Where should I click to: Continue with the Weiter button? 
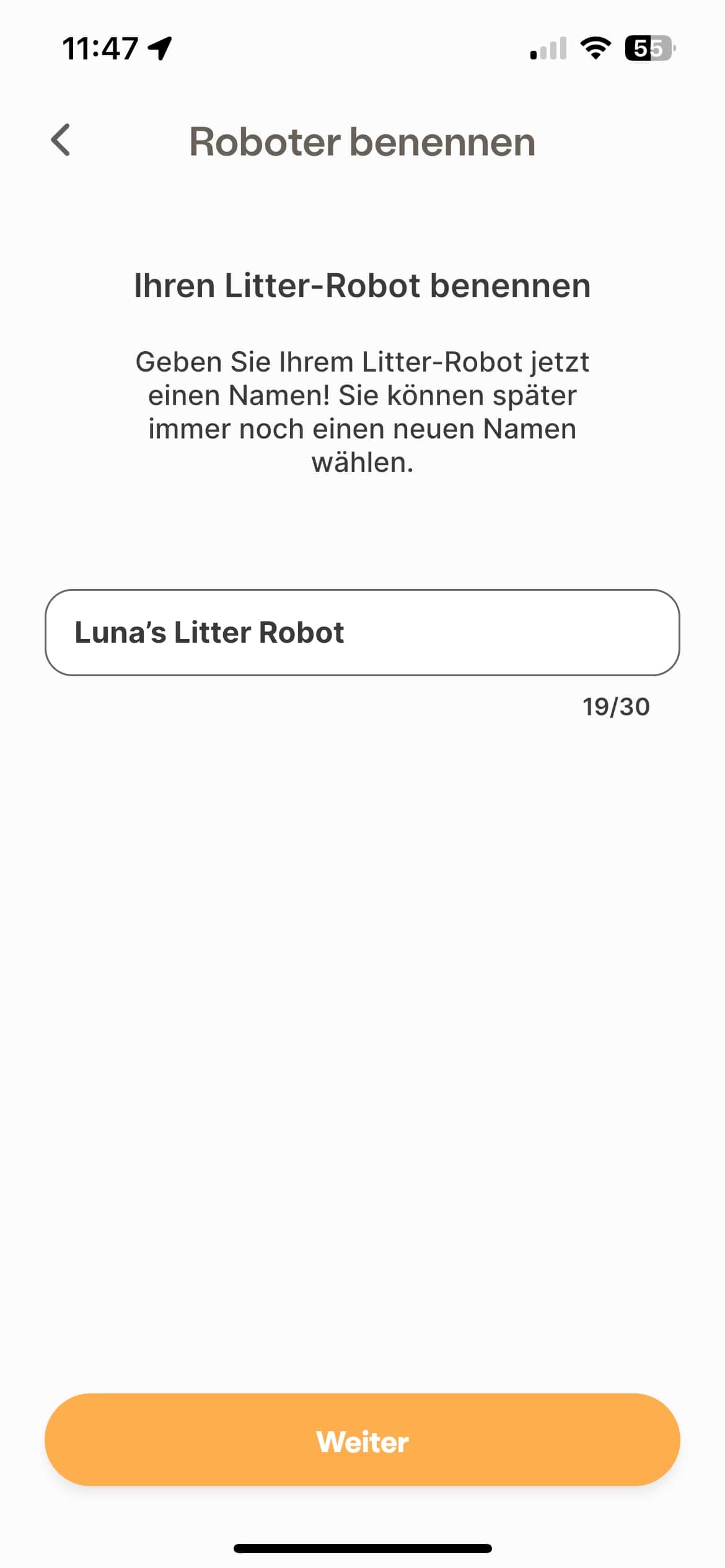pyautogui.click(x=362, y=1440)
